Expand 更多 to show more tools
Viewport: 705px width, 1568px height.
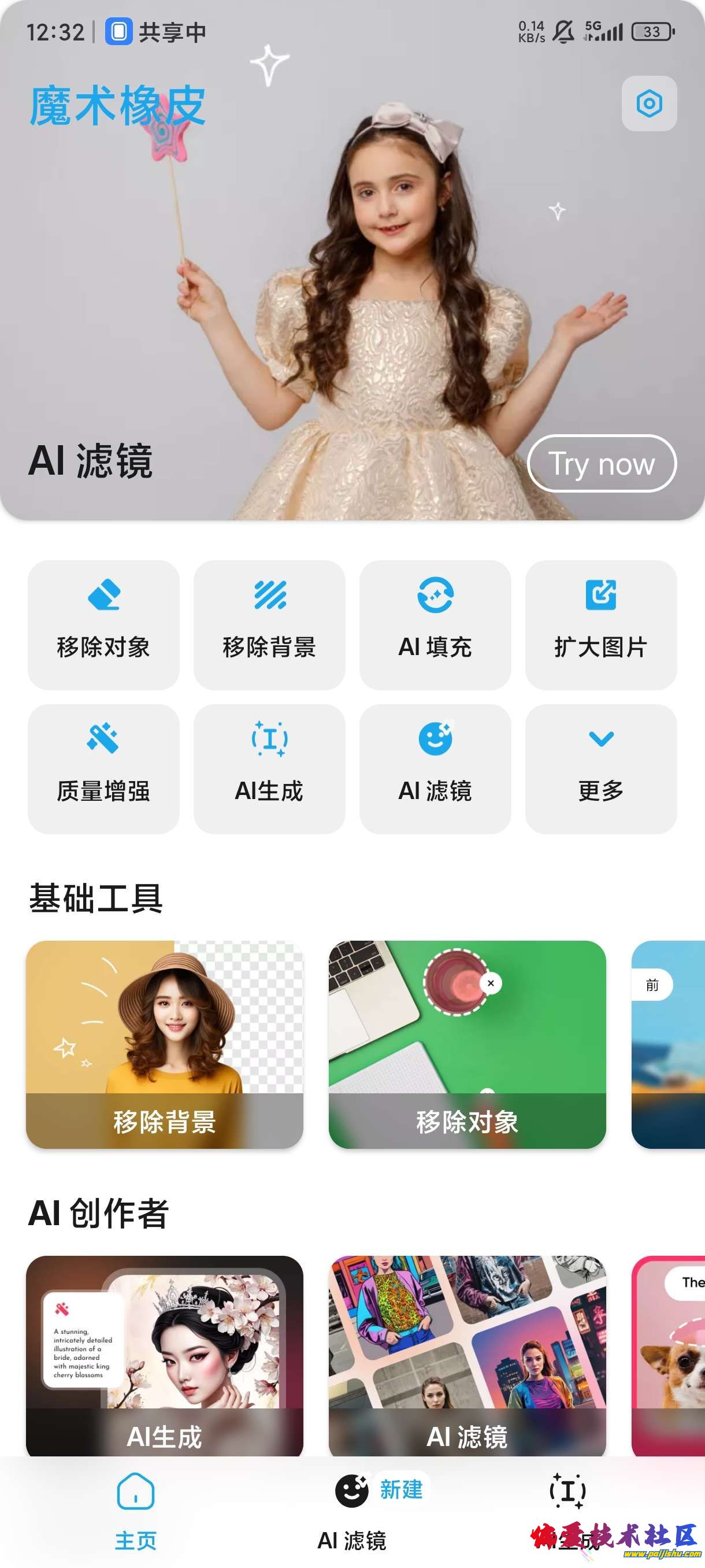tap(600, 768)
